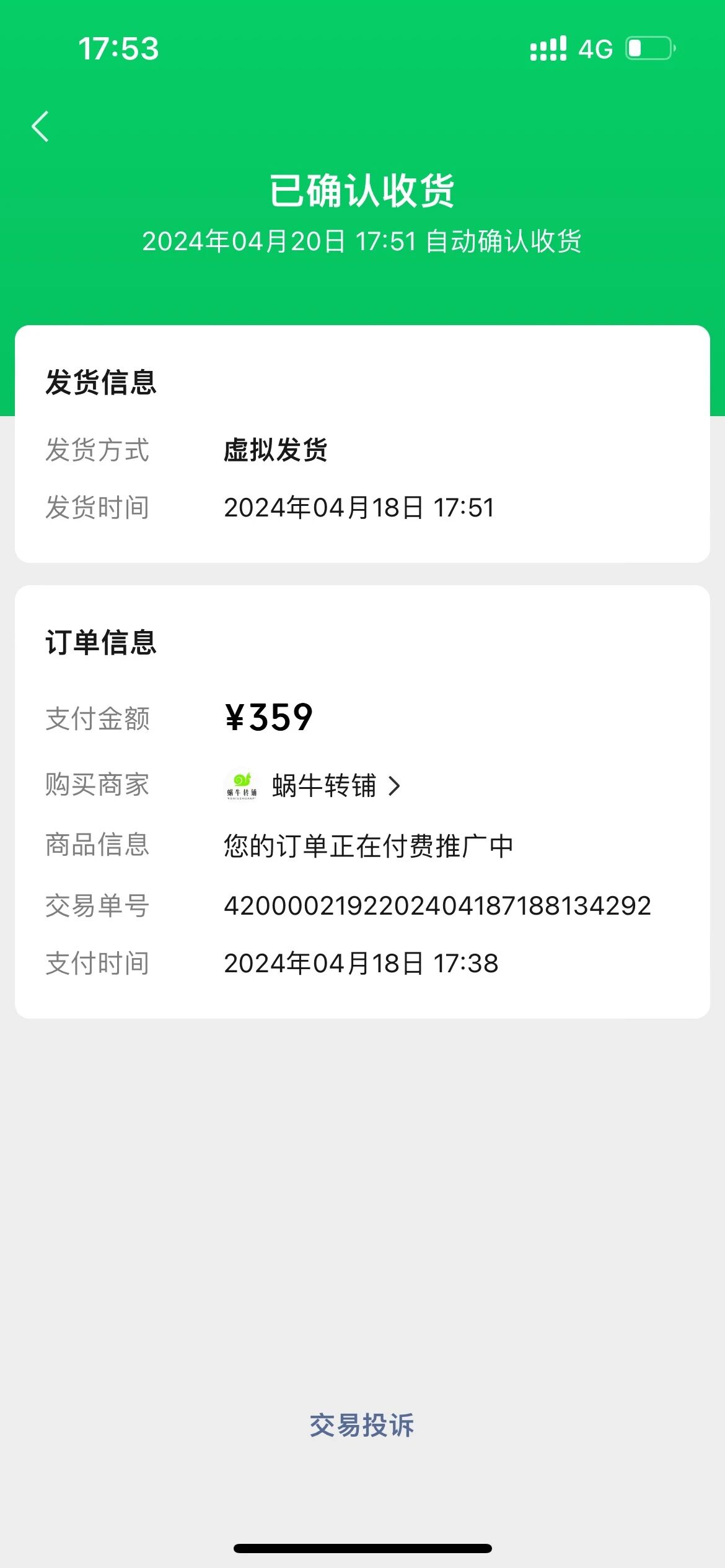Go back using the top-left arrow
This screenshot has width=725, height=1568.
(41, 127)
